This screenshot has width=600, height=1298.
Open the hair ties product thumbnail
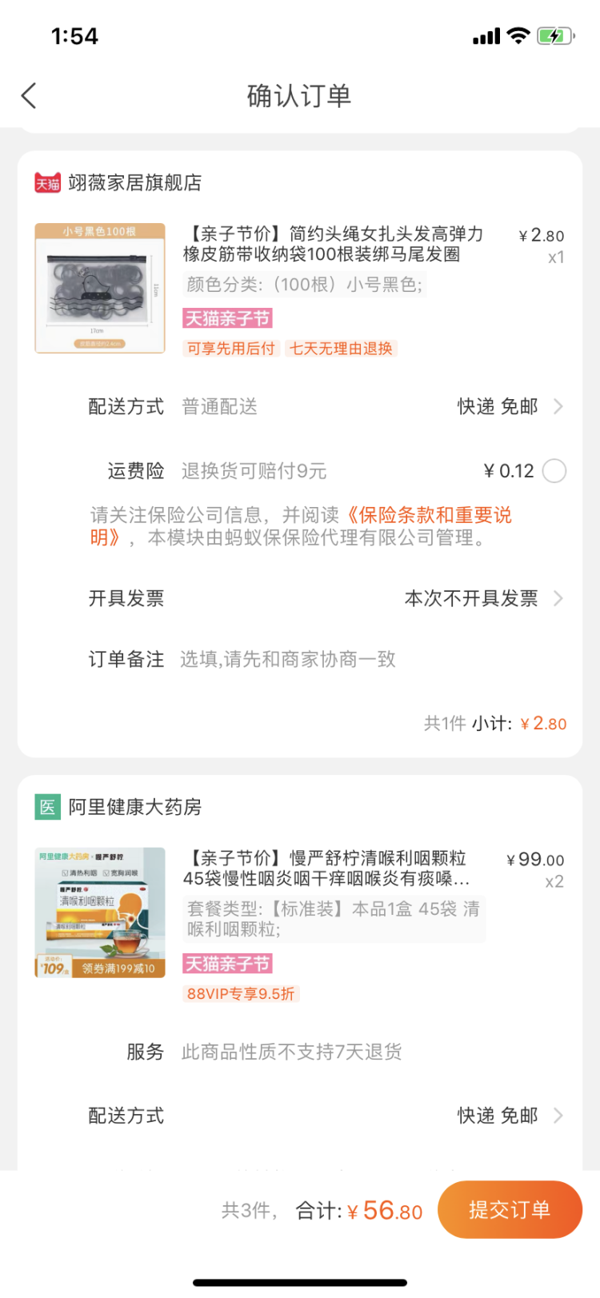[100, 288]
